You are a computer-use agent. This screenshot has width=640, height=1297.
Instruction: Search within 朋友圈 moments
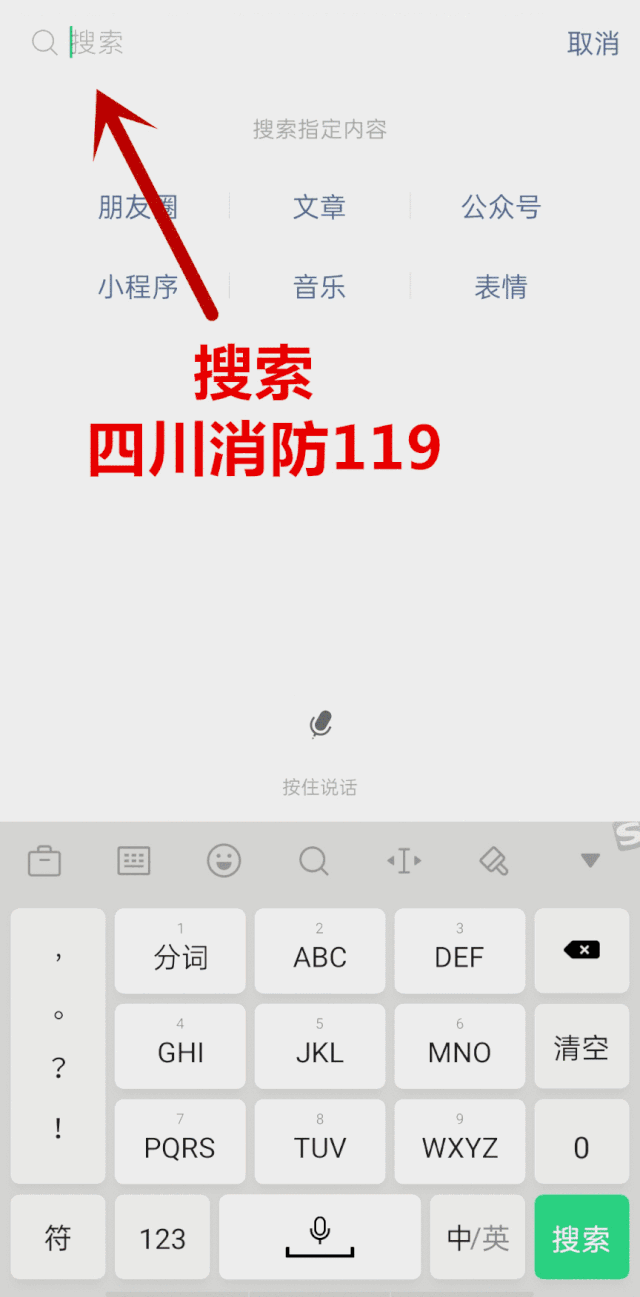coord(137,207)
